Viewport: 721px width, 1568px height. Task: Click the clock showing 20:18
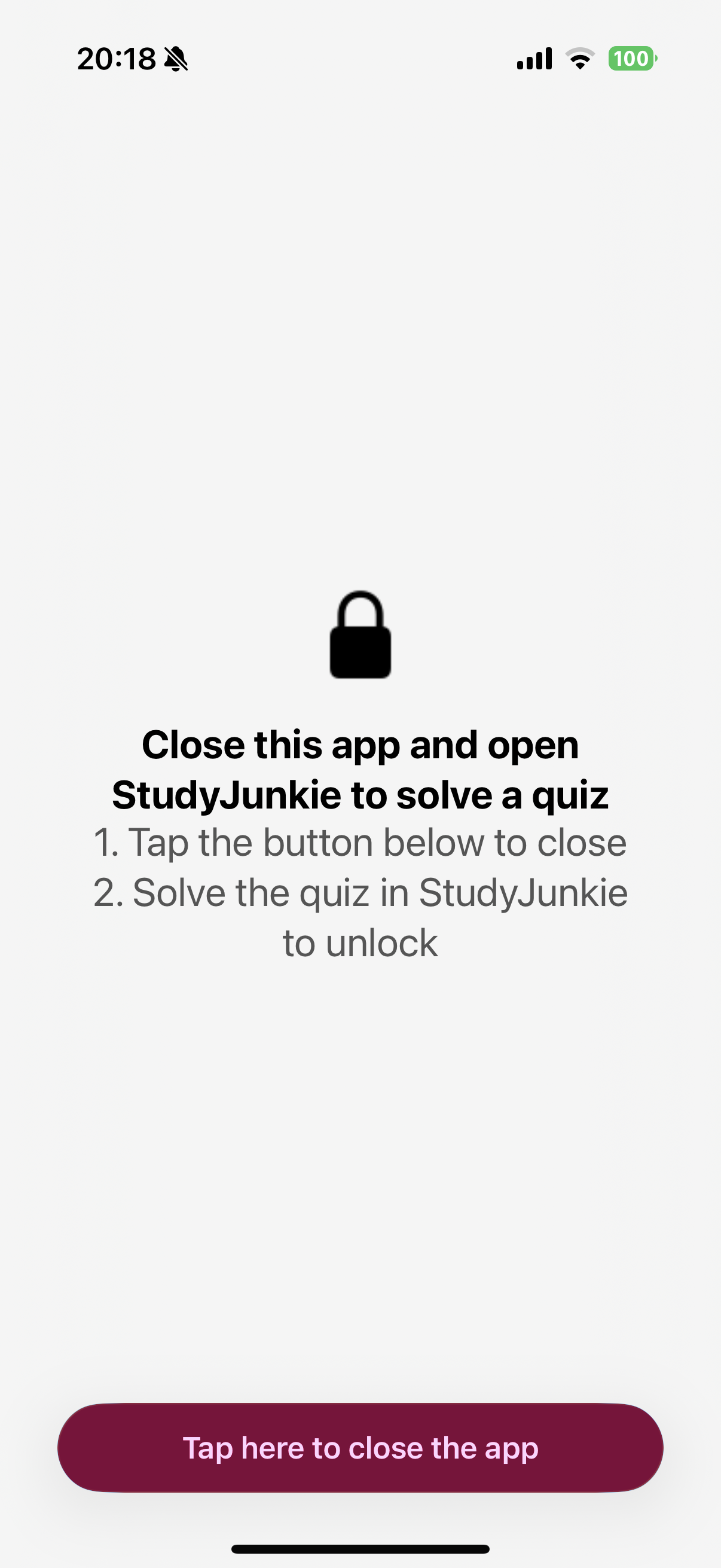115,59
